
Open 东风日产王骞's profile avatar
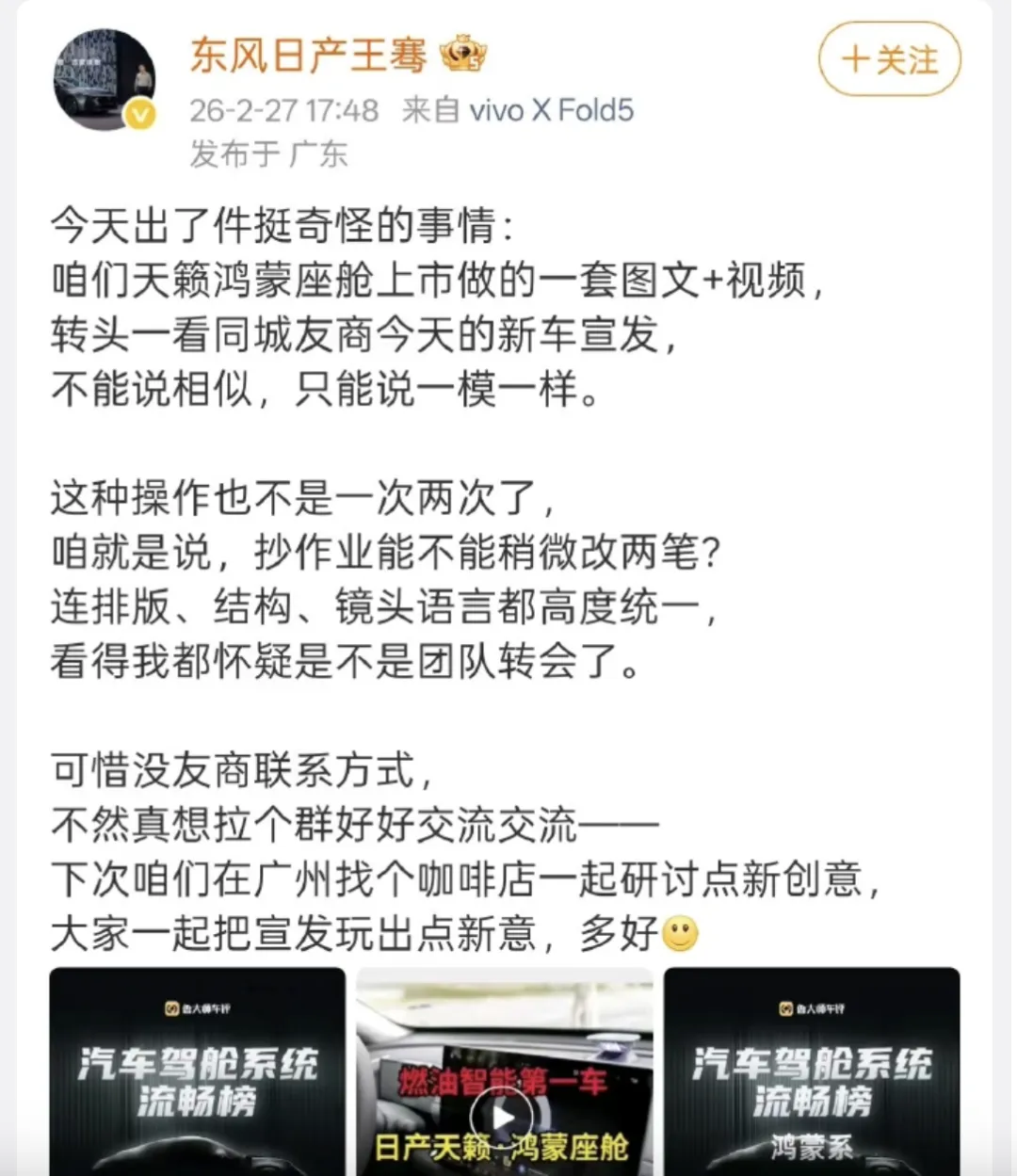pos(104,80)
